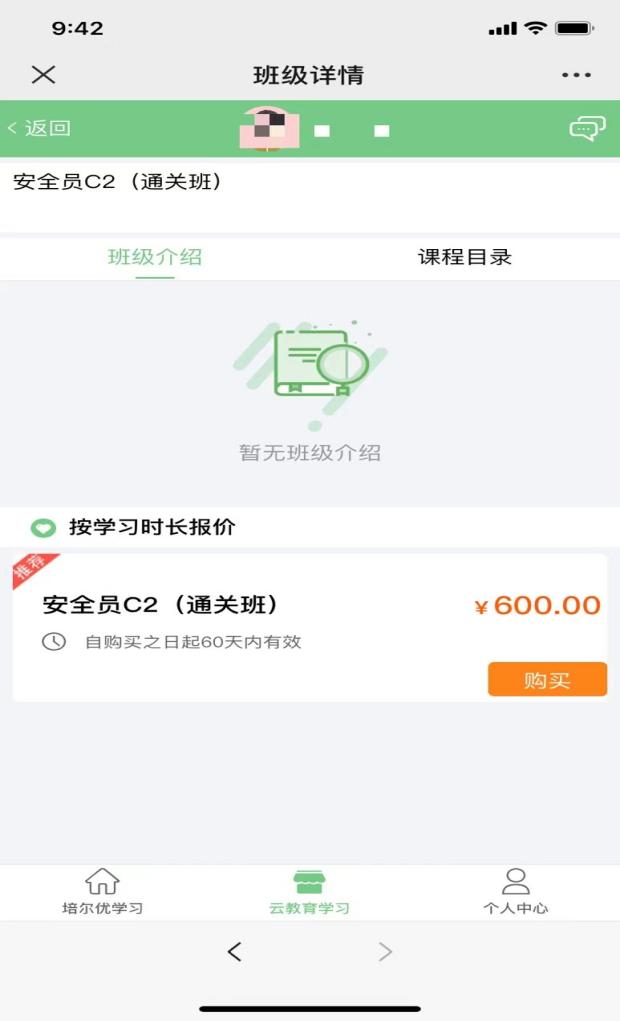Tap 返回 to go back
620x1021 pixels.
click(x=39, y=128)
